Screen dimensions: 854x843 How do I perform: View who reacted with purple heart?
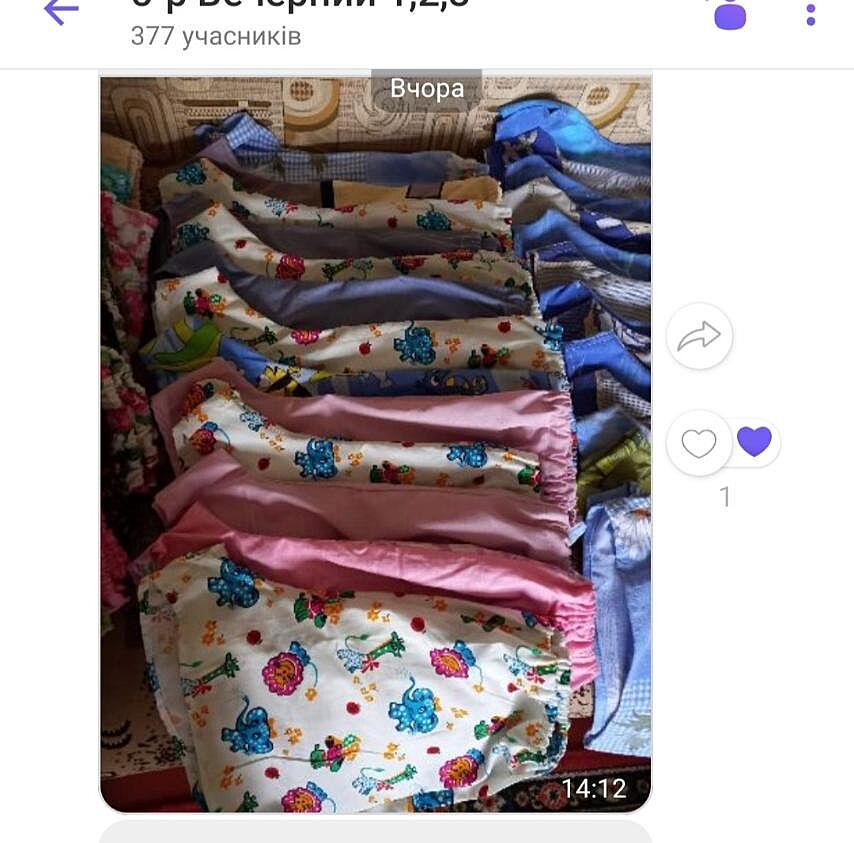coord(754,441)
